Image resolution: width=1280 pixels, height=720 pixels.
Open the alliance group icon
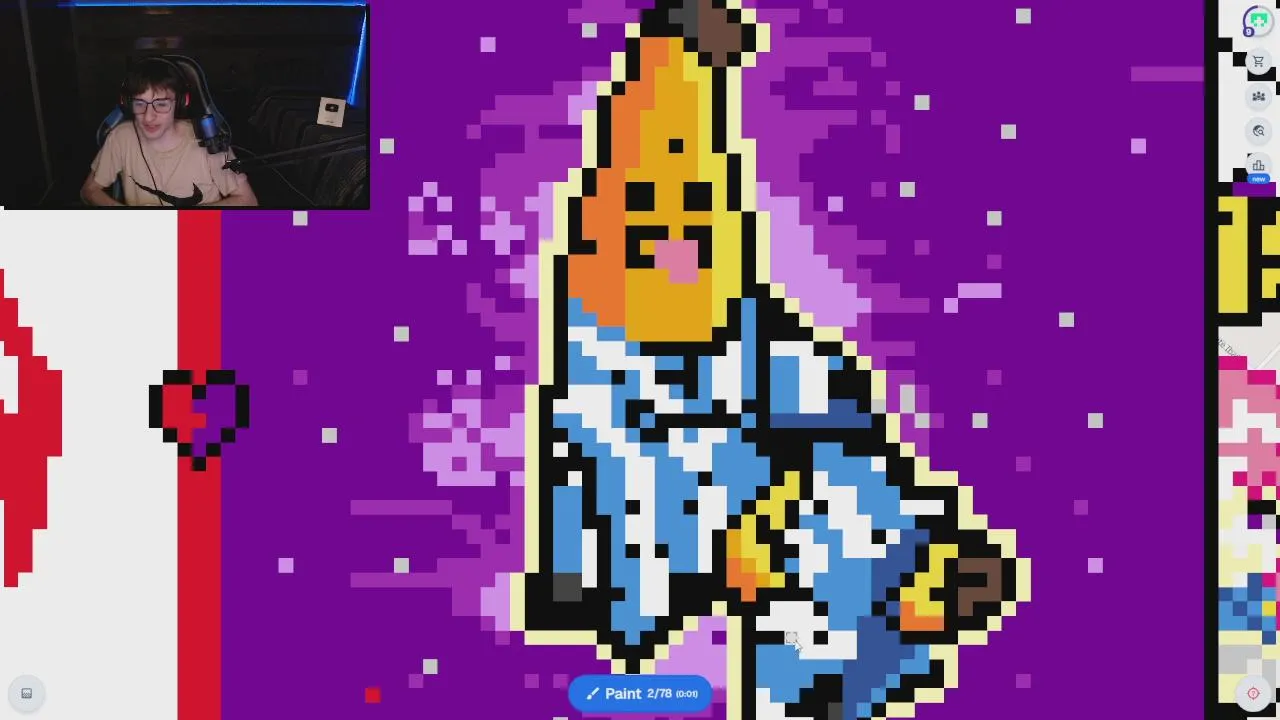(1258, 96)
